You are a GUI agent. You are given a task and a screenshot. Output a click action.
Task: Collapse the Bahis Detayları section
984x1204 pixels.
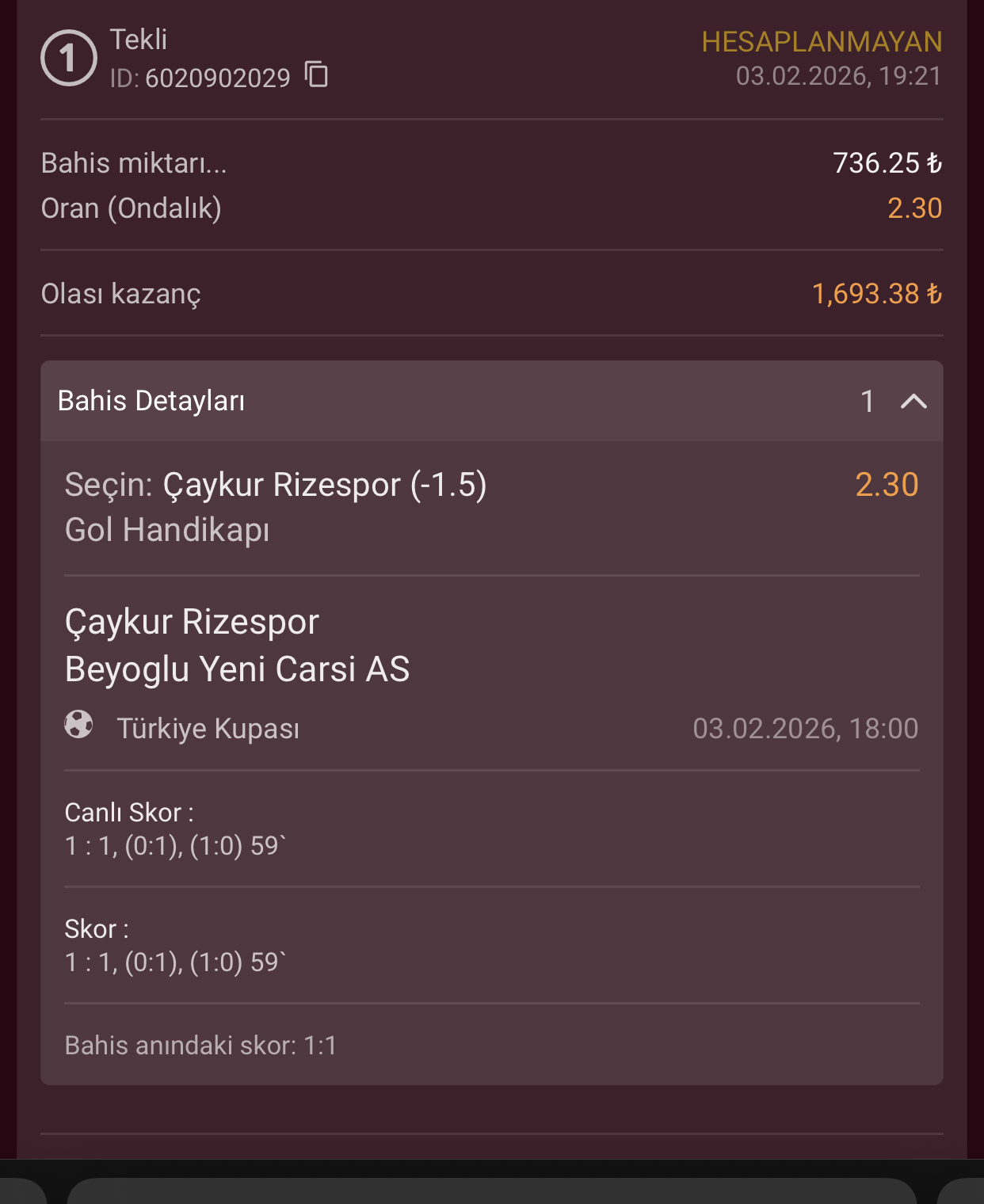(x=913, y=401)
